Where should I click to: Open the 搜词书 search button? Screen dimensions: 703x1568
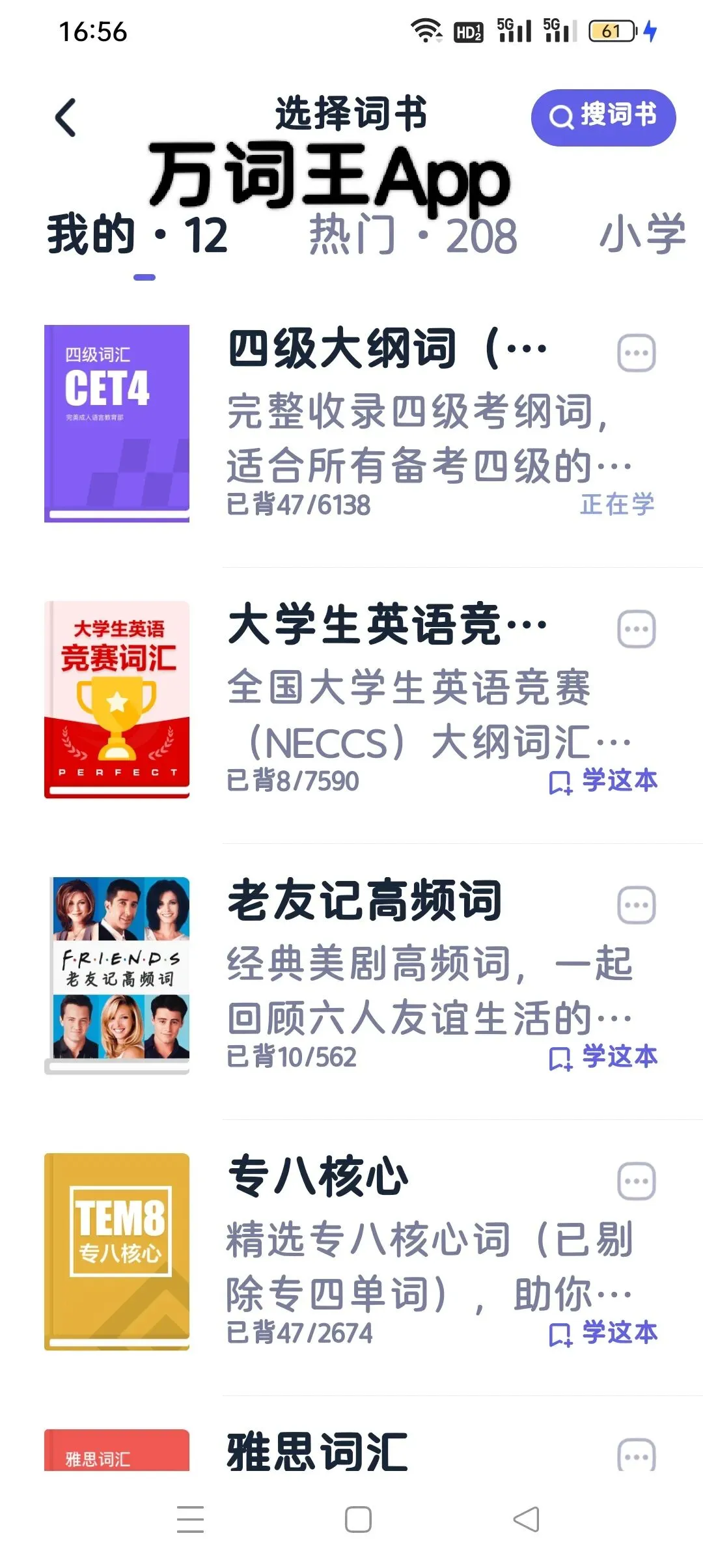tap(603, 117)
